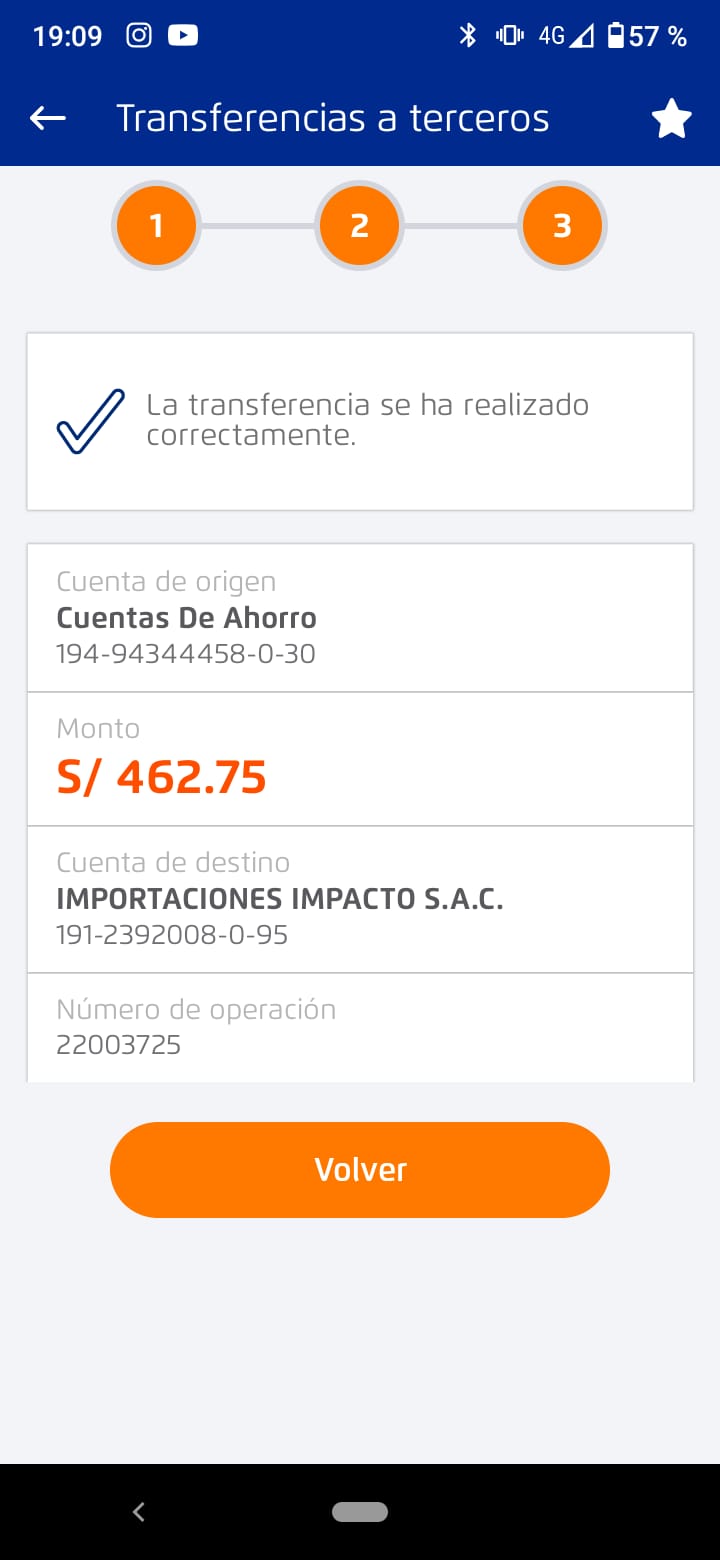The width and height of the screenshot is (720, 1560).
Task: Mark this transfer as a favorite
Action: tap(671, 119)
